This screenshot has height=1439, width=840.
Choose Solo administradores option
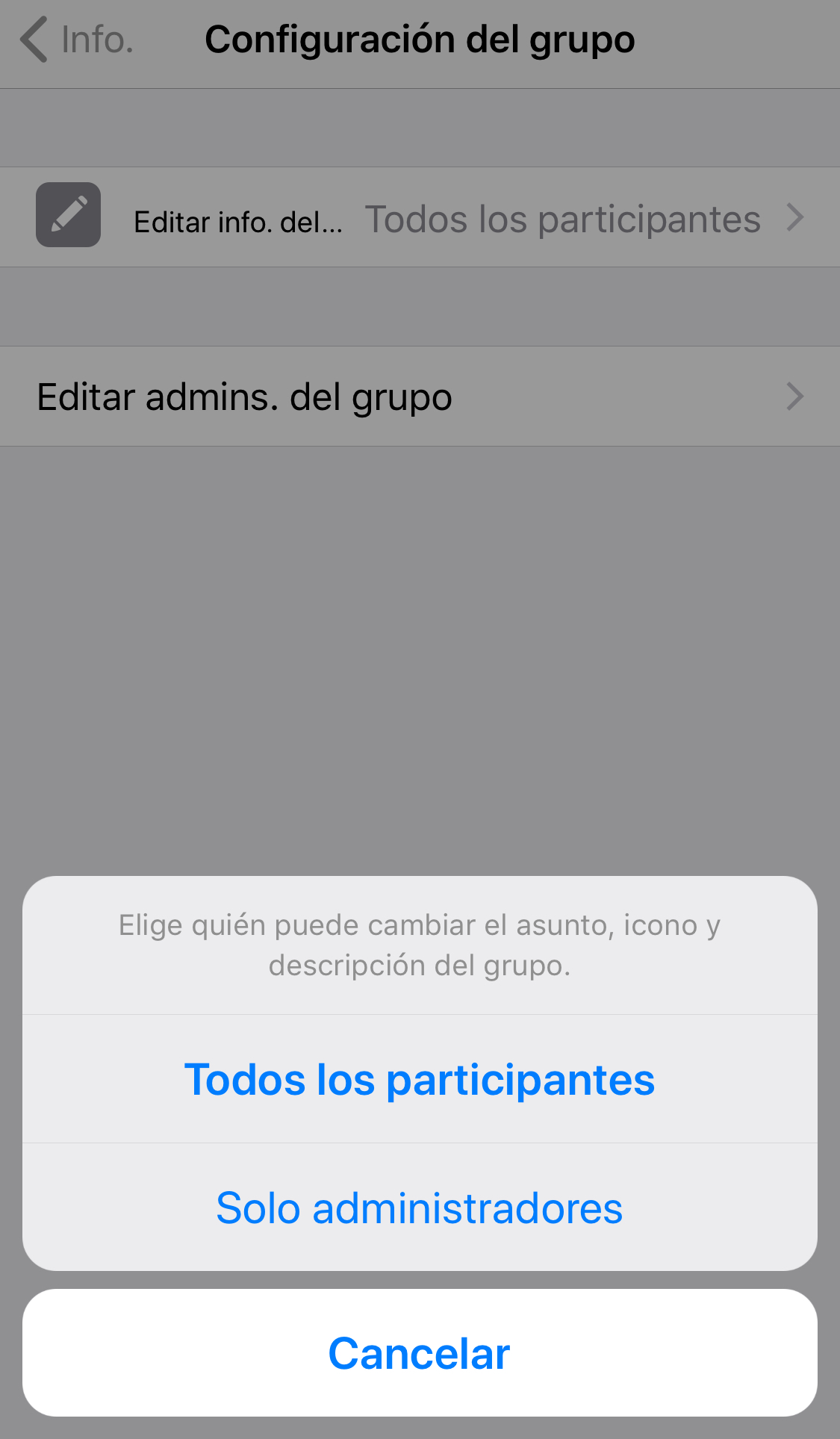click(x=420, y=1208)
